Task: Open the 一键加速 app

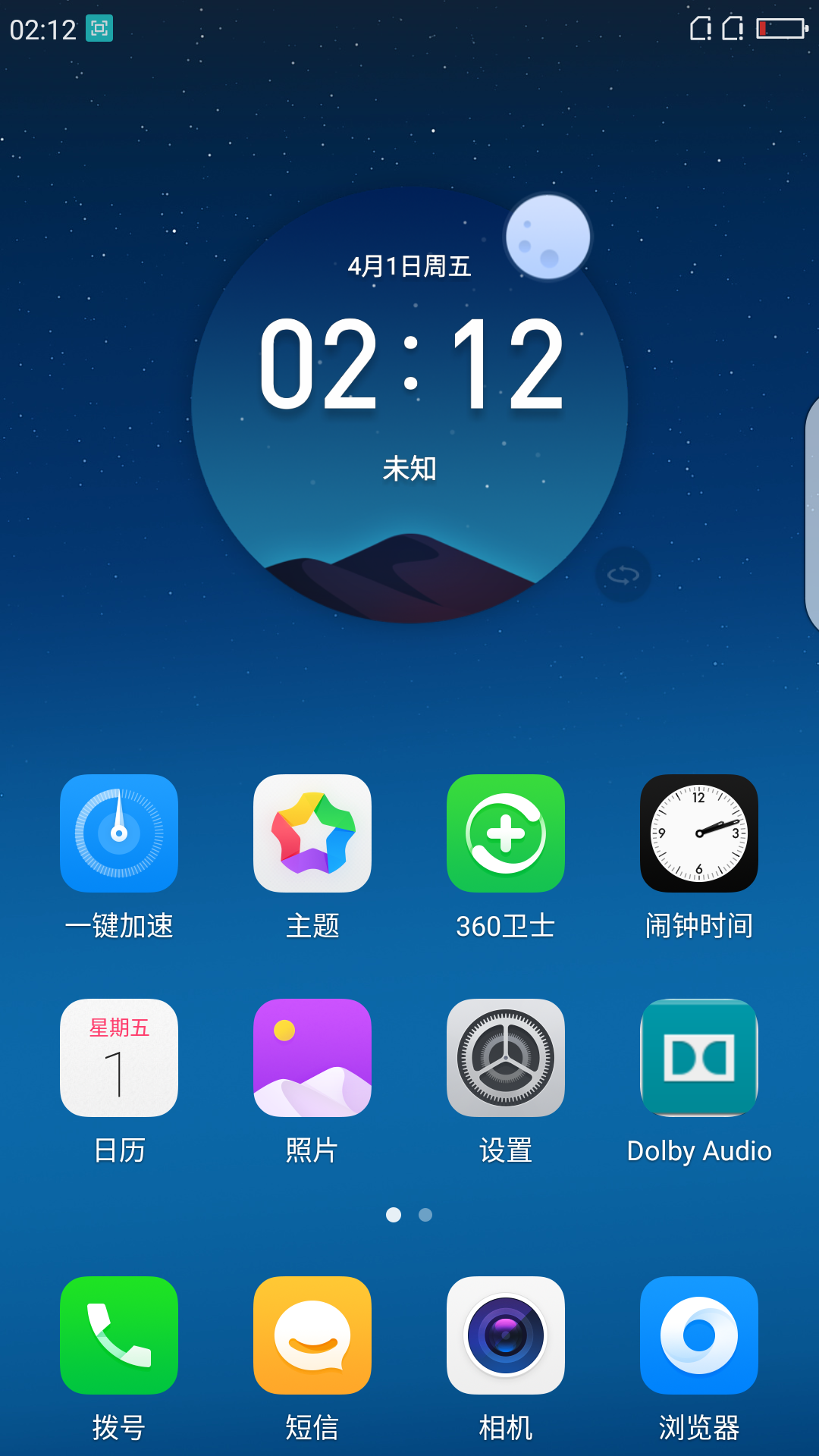Action: point(119,833)
